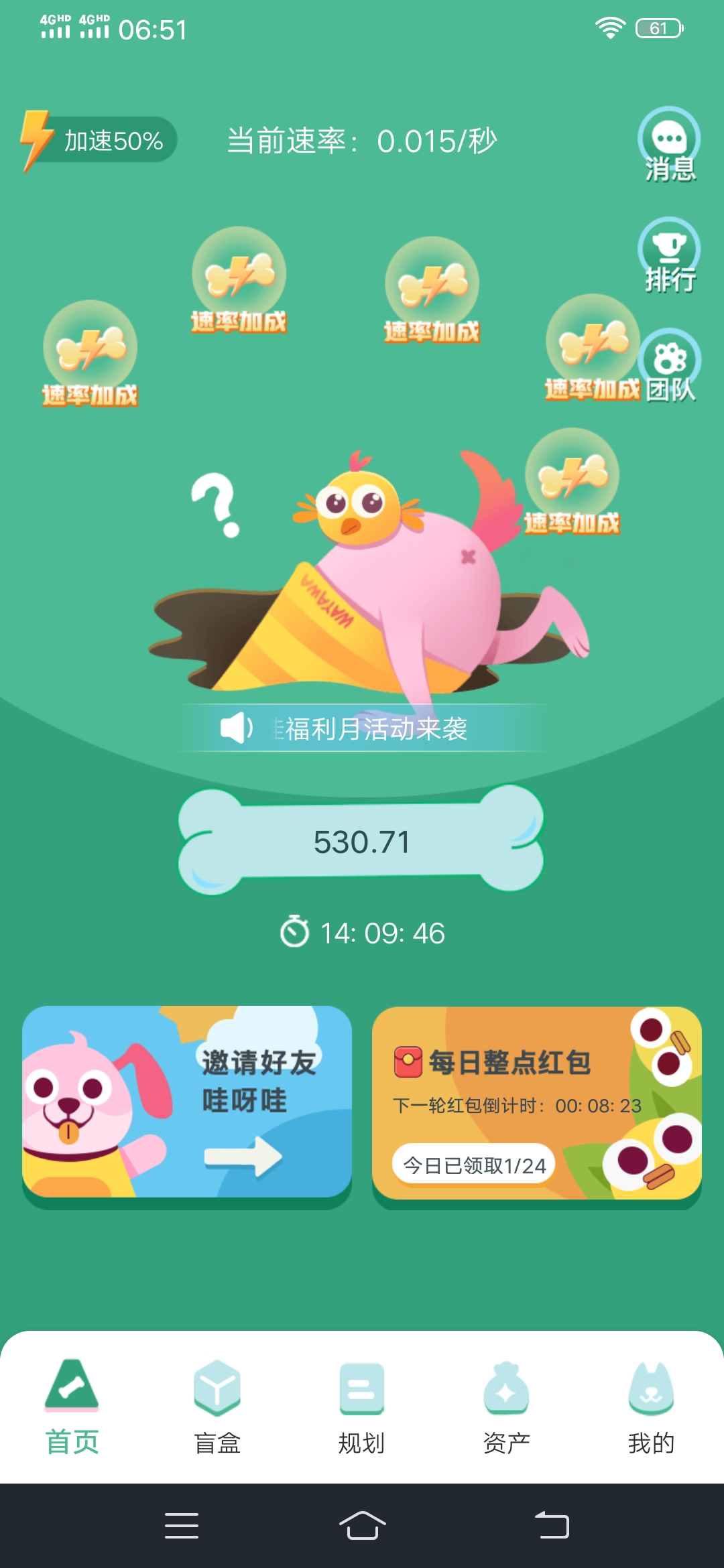Open the 每日整点红包 red packet card
724x1568 pixels.
(537, 1106)
